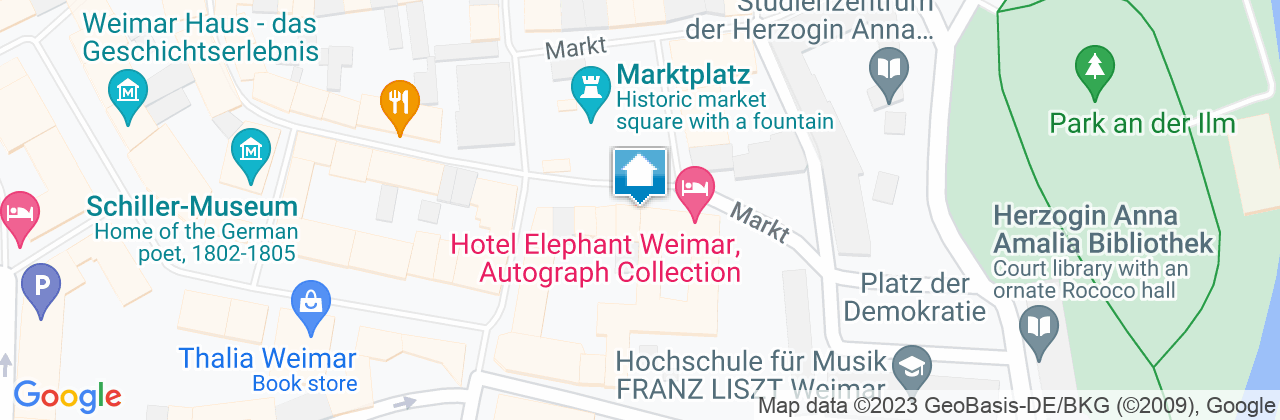Image resolution: width=1280 pixels, height=420 pixels.
Task: Select the Park an der Ilm marker
Action: click(x=1095, y=67)
